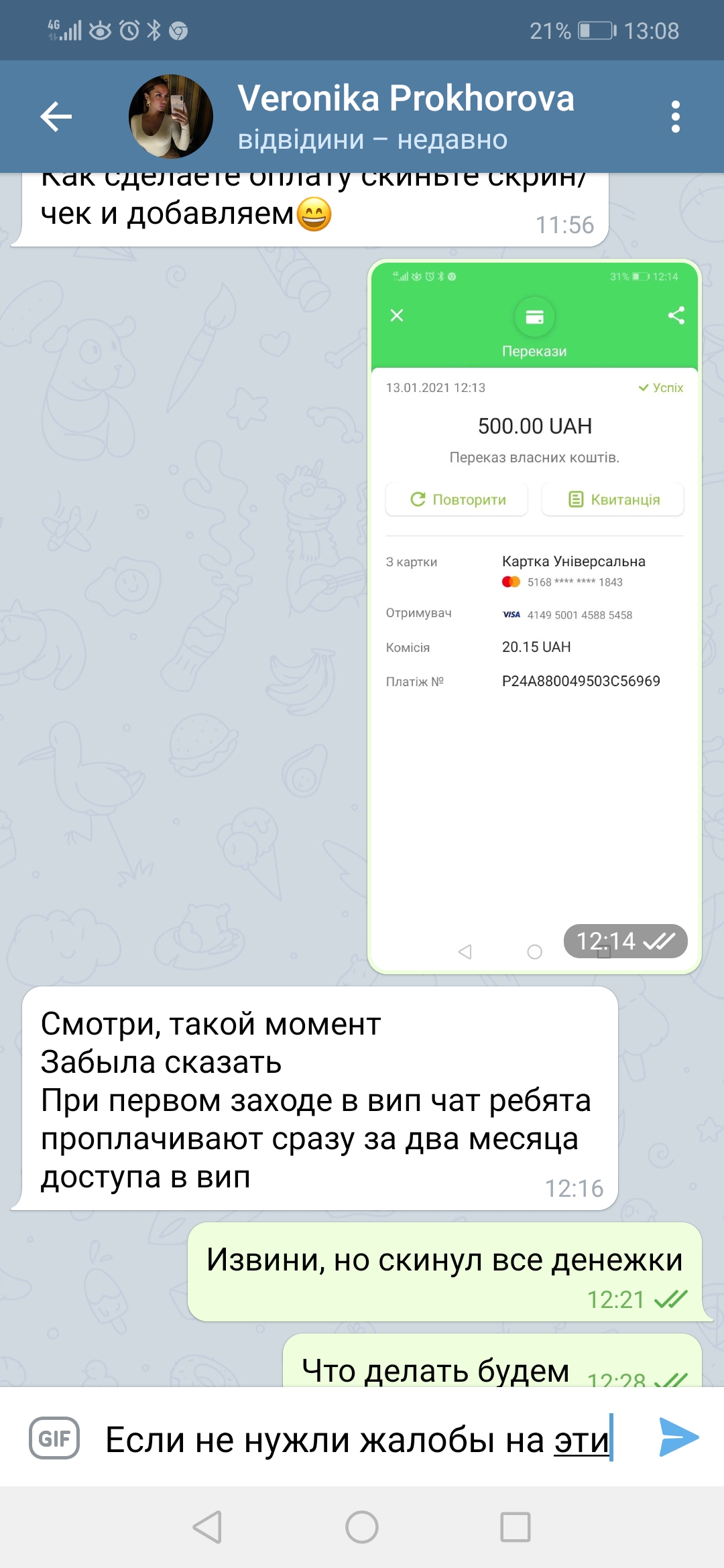724x1568 pixels.
Task: Open the GIF picker
Action: (x=54, y=1438)
